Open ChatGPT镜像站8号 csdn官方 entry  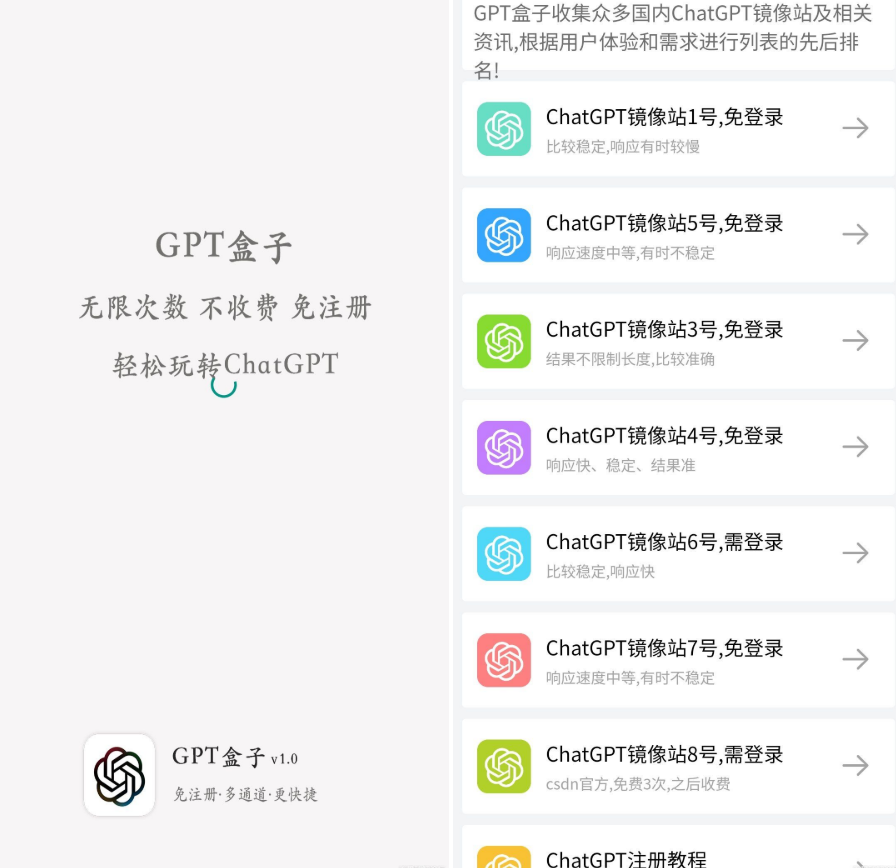pyautogui.click(x=677, y=765)
